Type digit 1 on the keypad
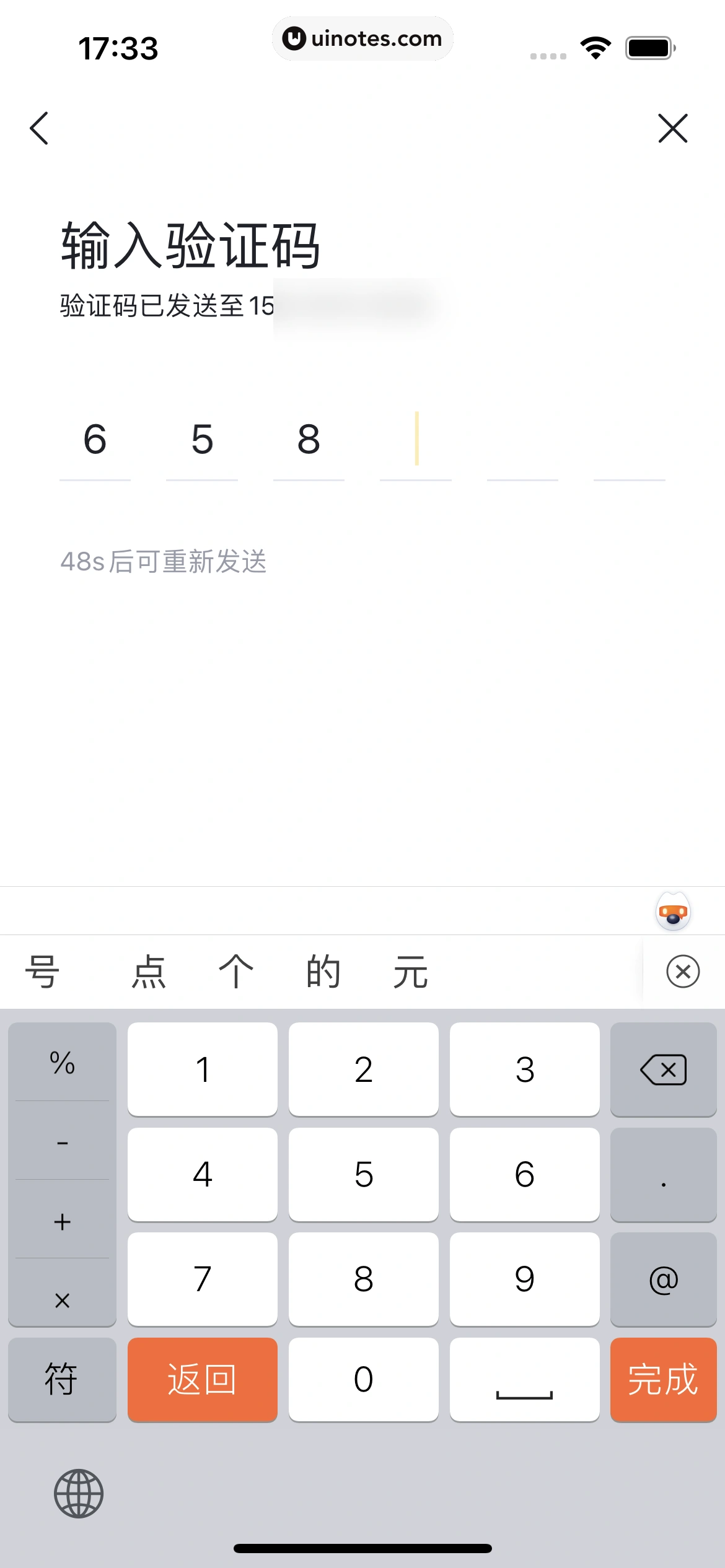Viewport: 725px width, 1568px height. click(202, 1069)
